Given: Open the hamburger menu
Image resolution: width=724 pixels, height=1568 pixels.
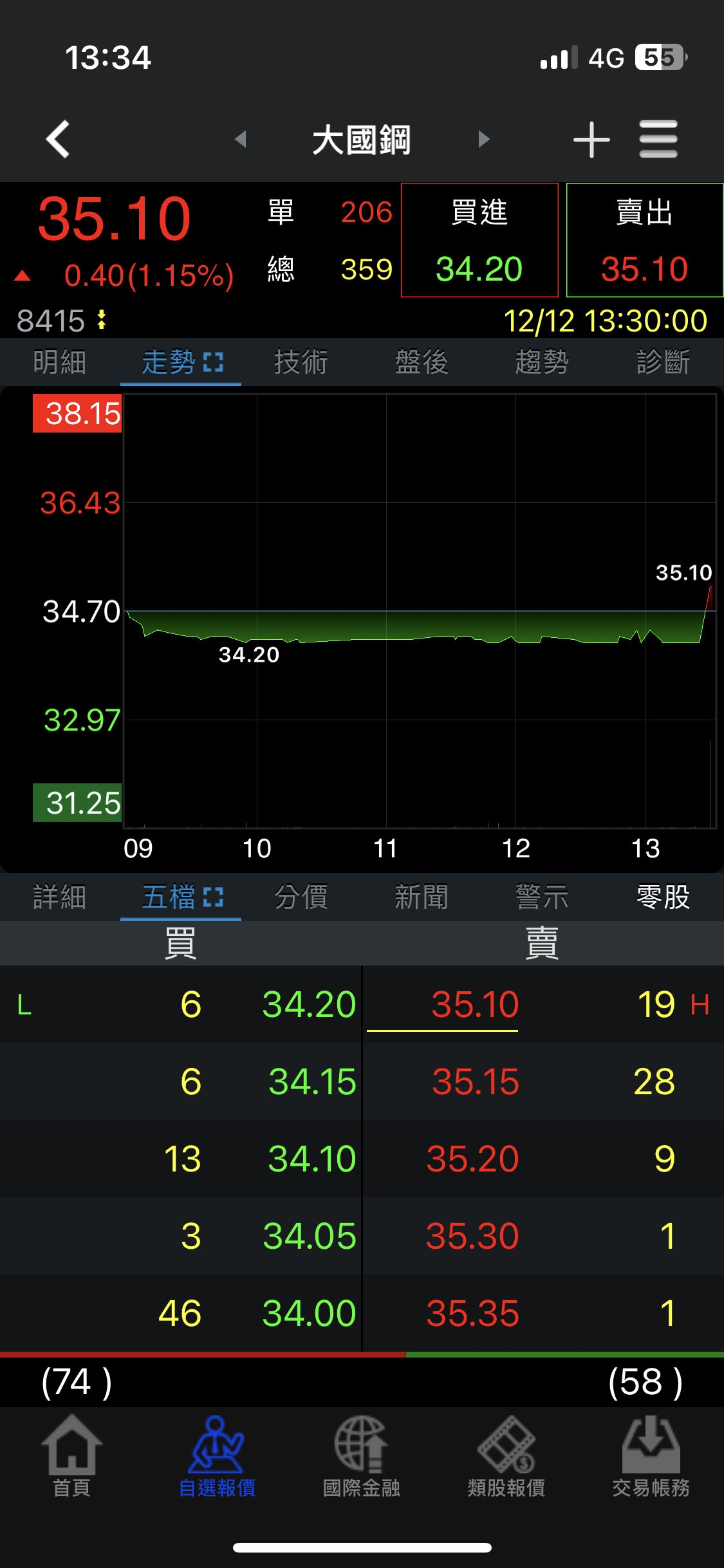Looking at the screenshot, I should [x=658, y=139].
